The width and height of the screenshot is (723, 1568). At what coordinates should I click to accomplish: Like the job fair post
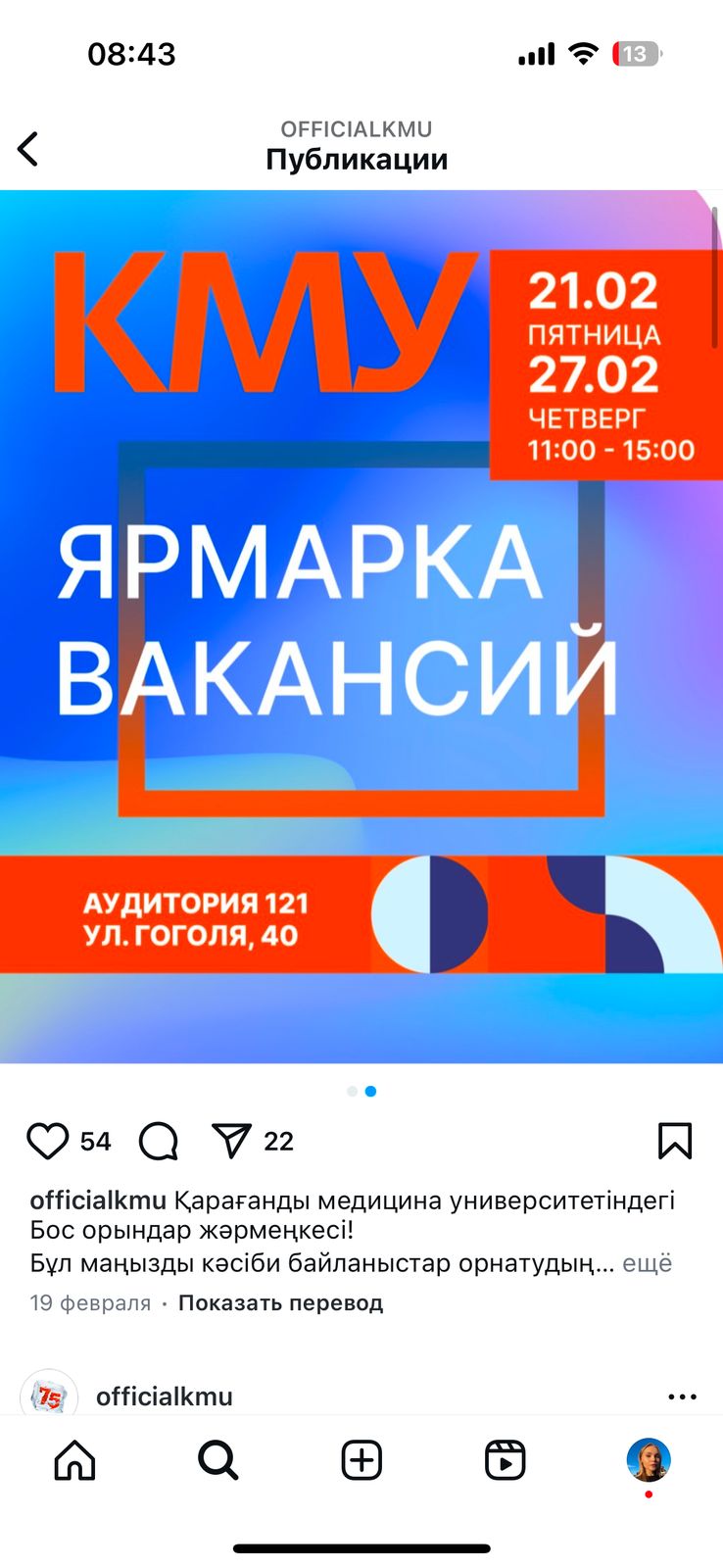coord(47,1141)
